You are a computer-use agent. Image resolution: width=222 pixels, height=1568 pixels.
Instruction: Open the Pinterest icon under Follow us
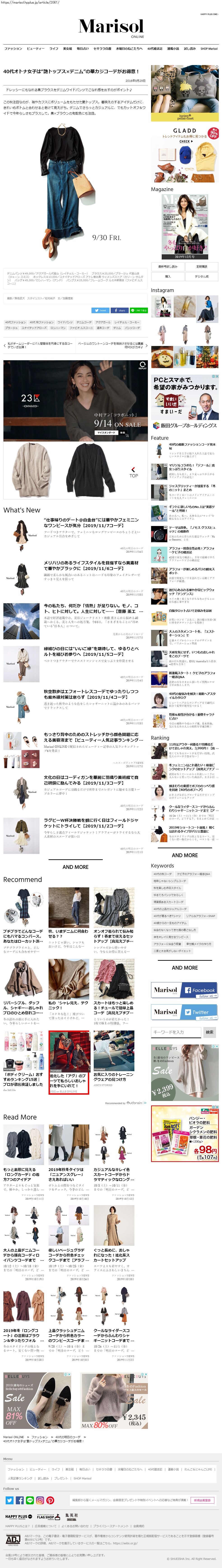[x=50, y=1500]
